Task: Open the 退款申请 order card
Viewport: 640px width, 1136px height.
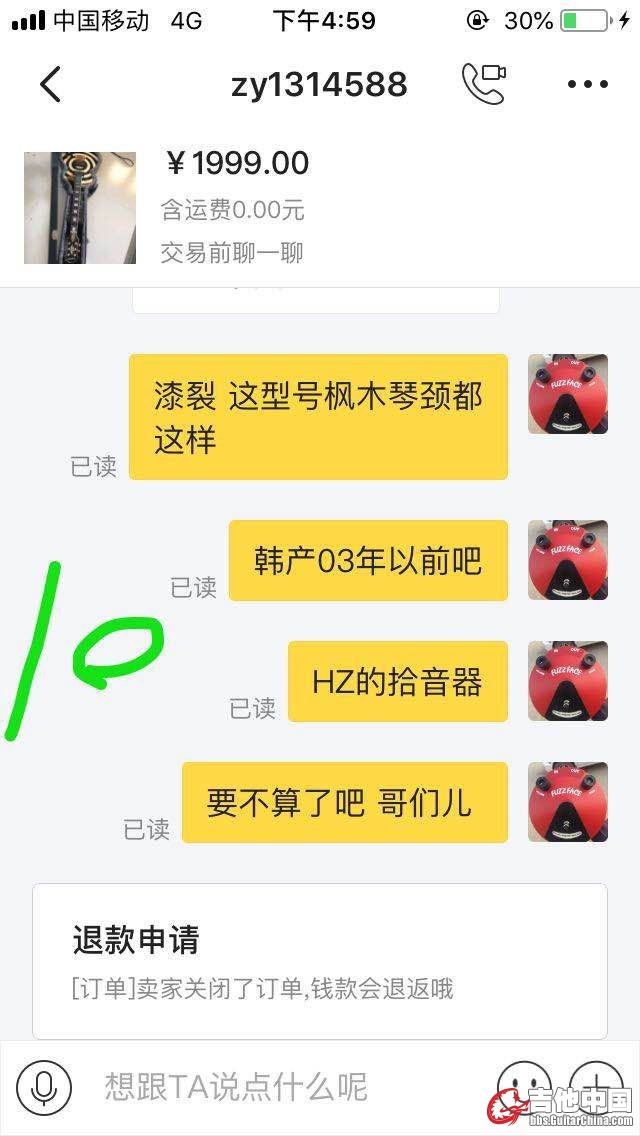Action: [x=320, y=961]
